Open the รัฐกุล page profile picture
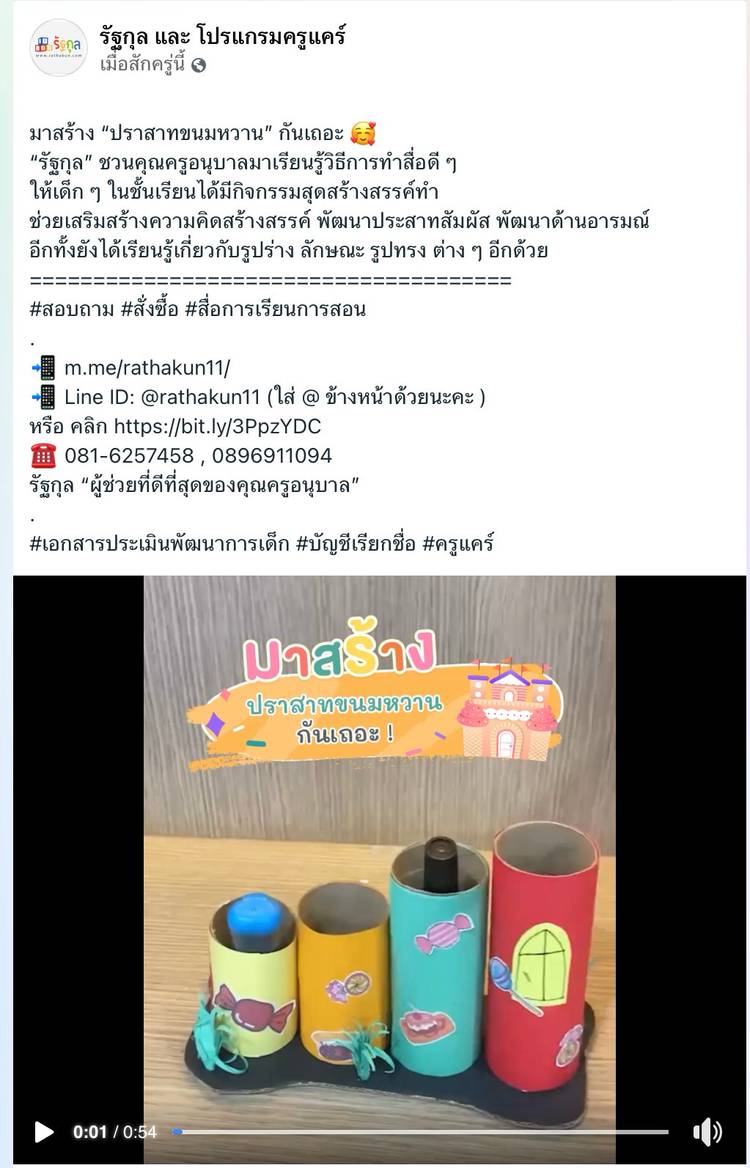 click(x=59, y=46)
